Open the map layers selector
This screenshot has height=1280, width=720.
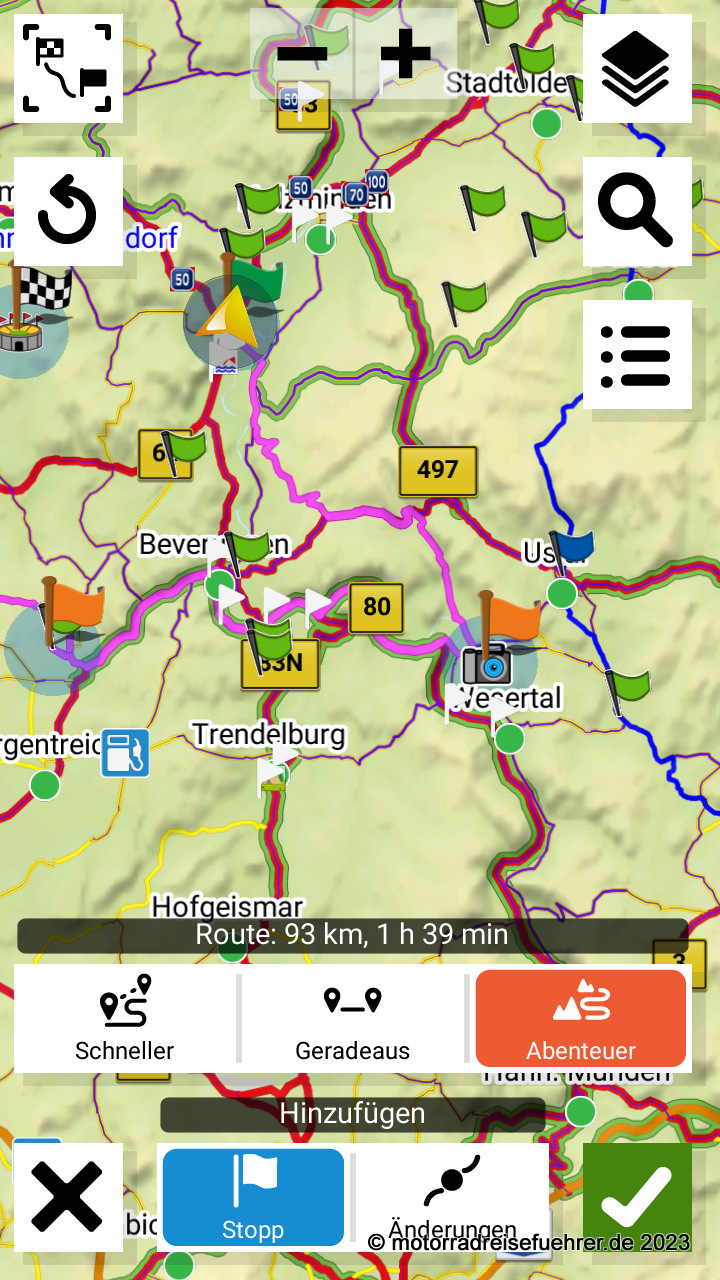pos(637,69)
